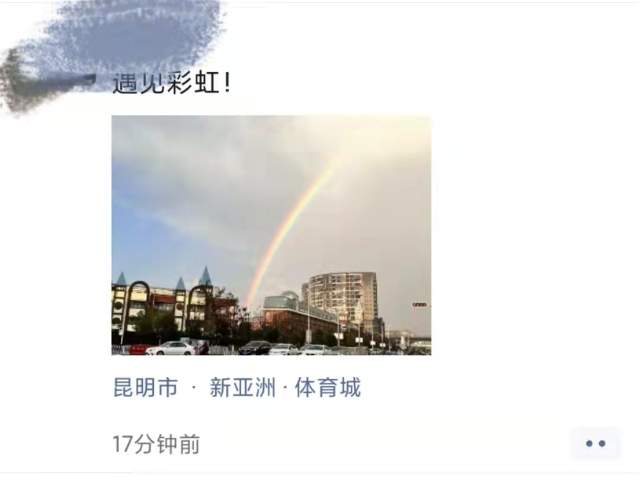The height and width of the screenshot is (487, 640).
Task: Open the rainbow photo in the post
Action: pos(271,235)
